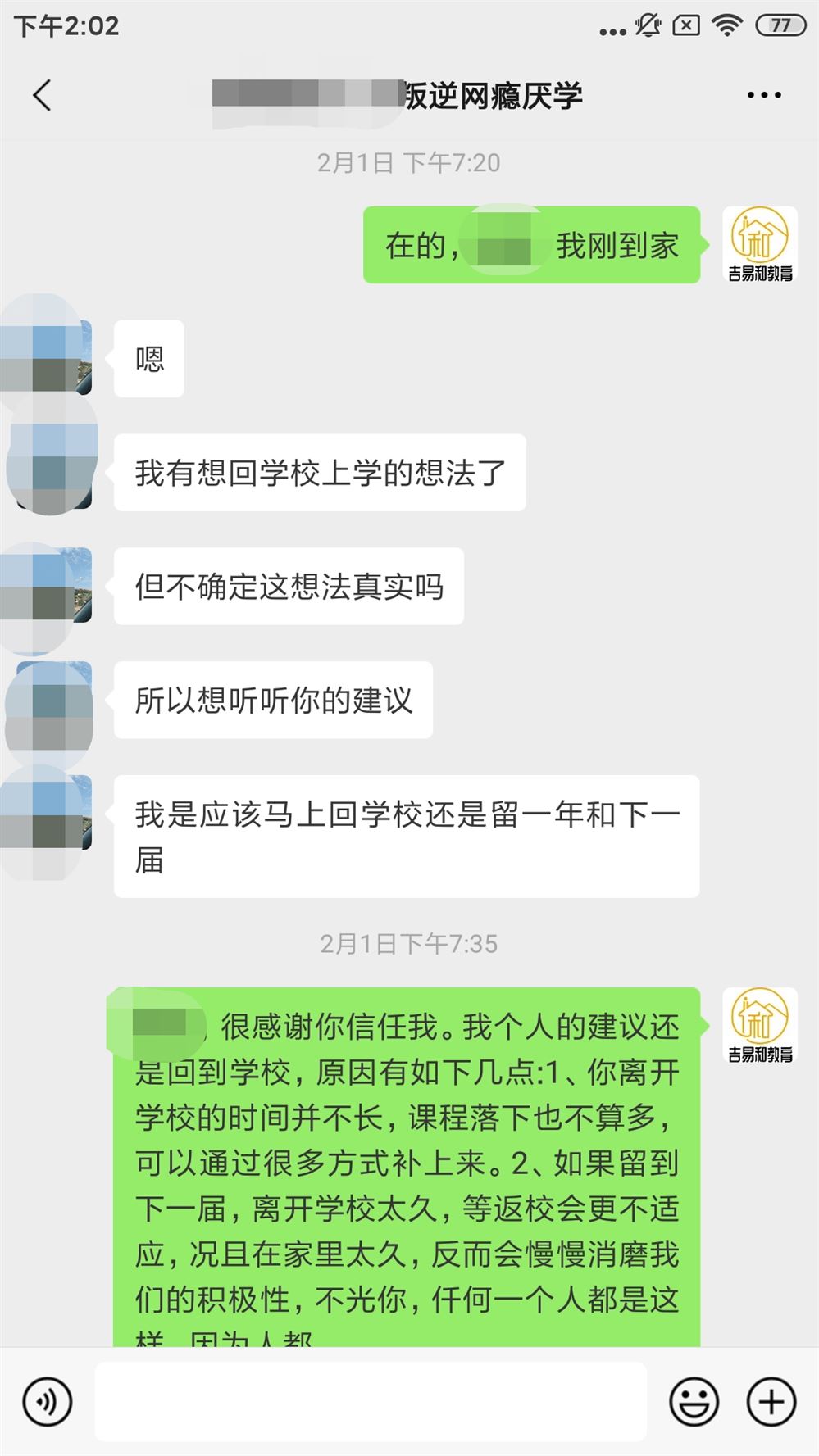Screen dimensions: 819x1456
Task: Open the chat info three-dots menu
Action: pyautogui.click(x=763, y=95)
